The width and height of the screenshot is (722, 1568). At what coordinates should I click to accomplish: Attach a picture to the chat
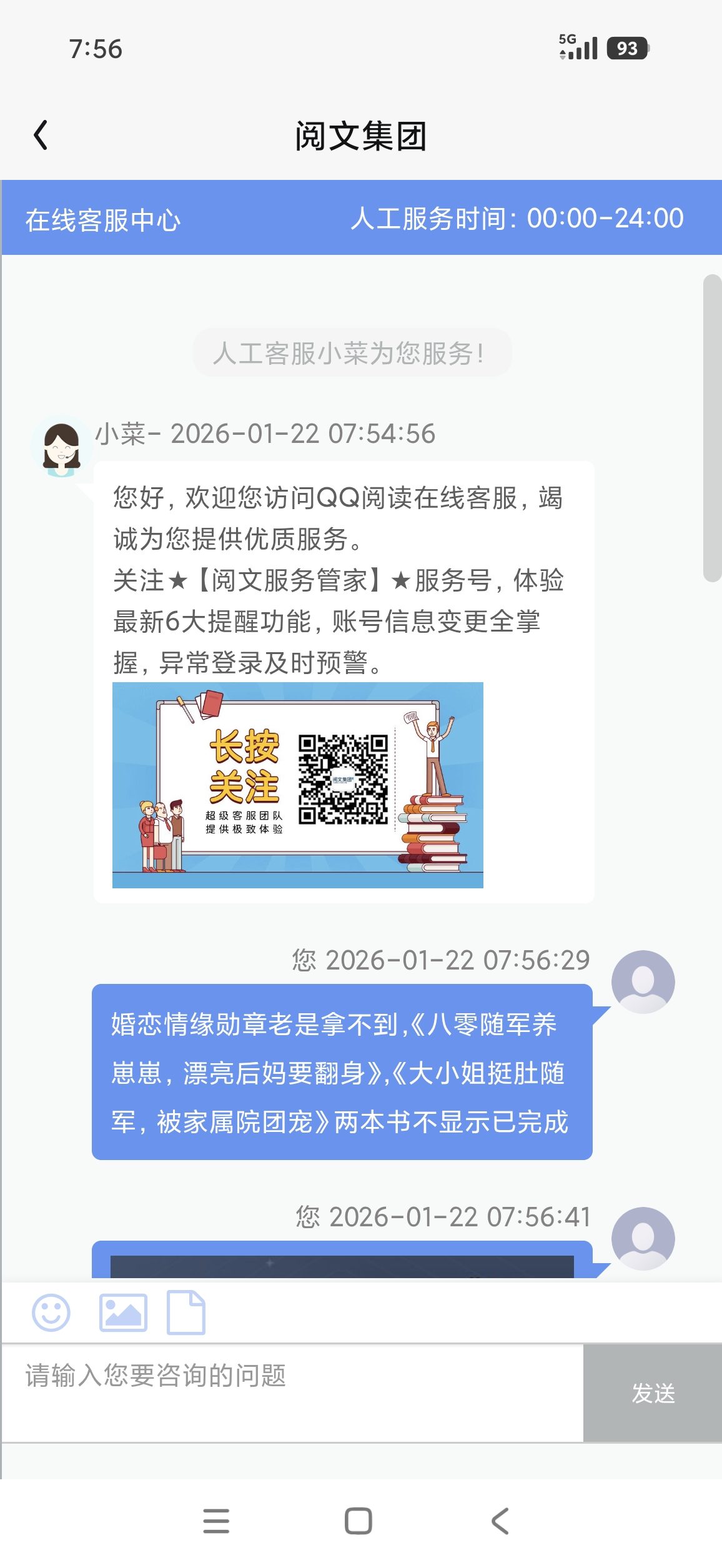coord(123,1312)
